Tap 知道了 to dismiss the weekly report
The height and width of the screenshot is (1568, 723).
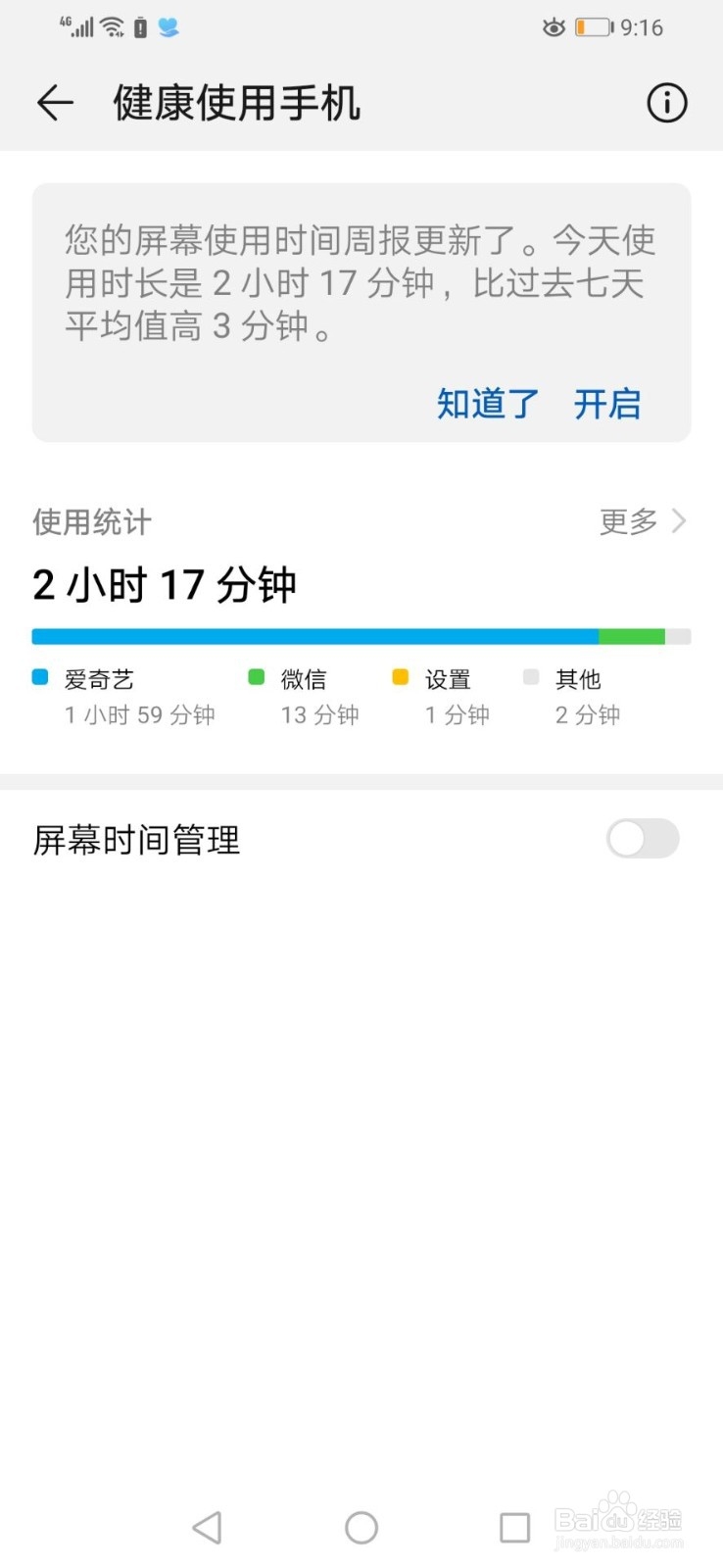[487, 403]
